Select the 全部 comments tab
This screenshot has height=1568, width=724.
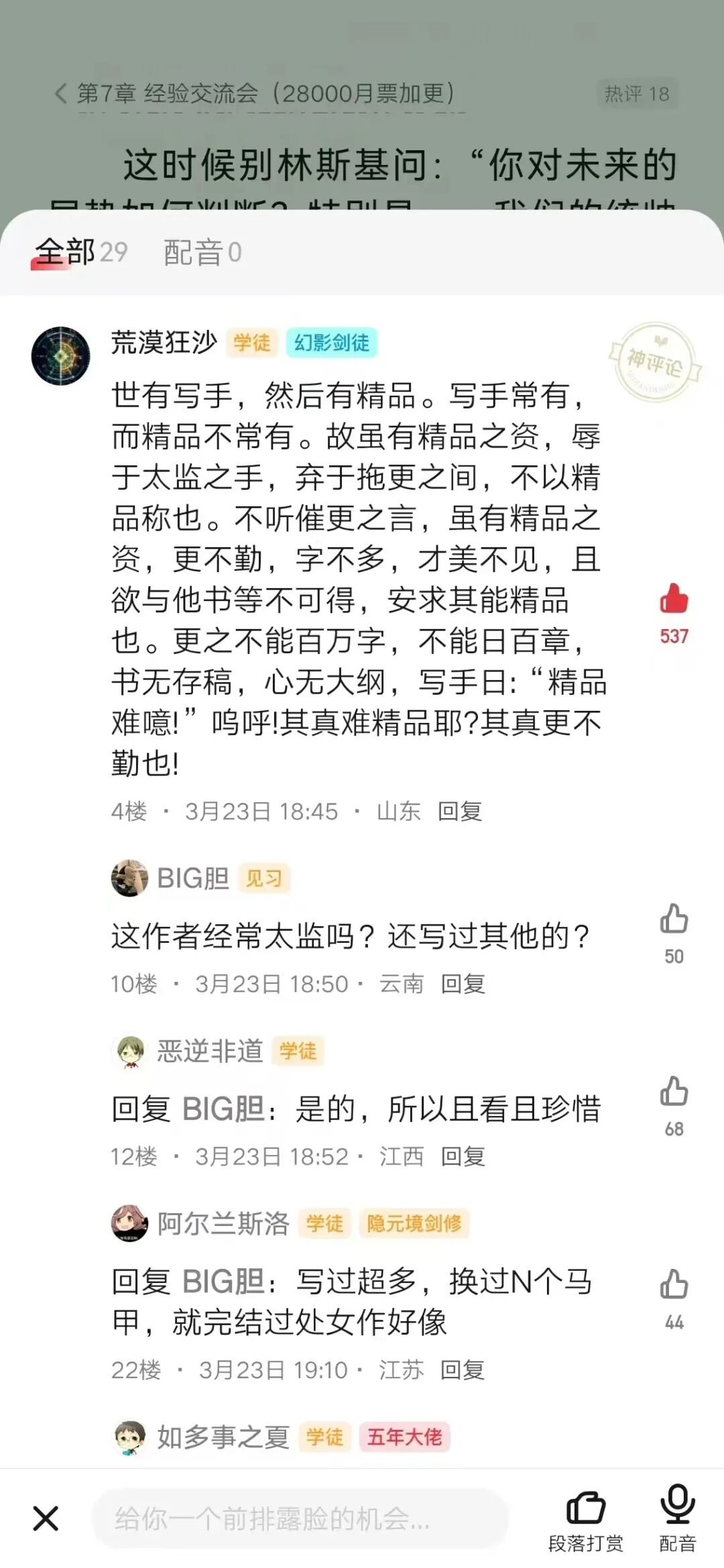(x=65, y=254)
